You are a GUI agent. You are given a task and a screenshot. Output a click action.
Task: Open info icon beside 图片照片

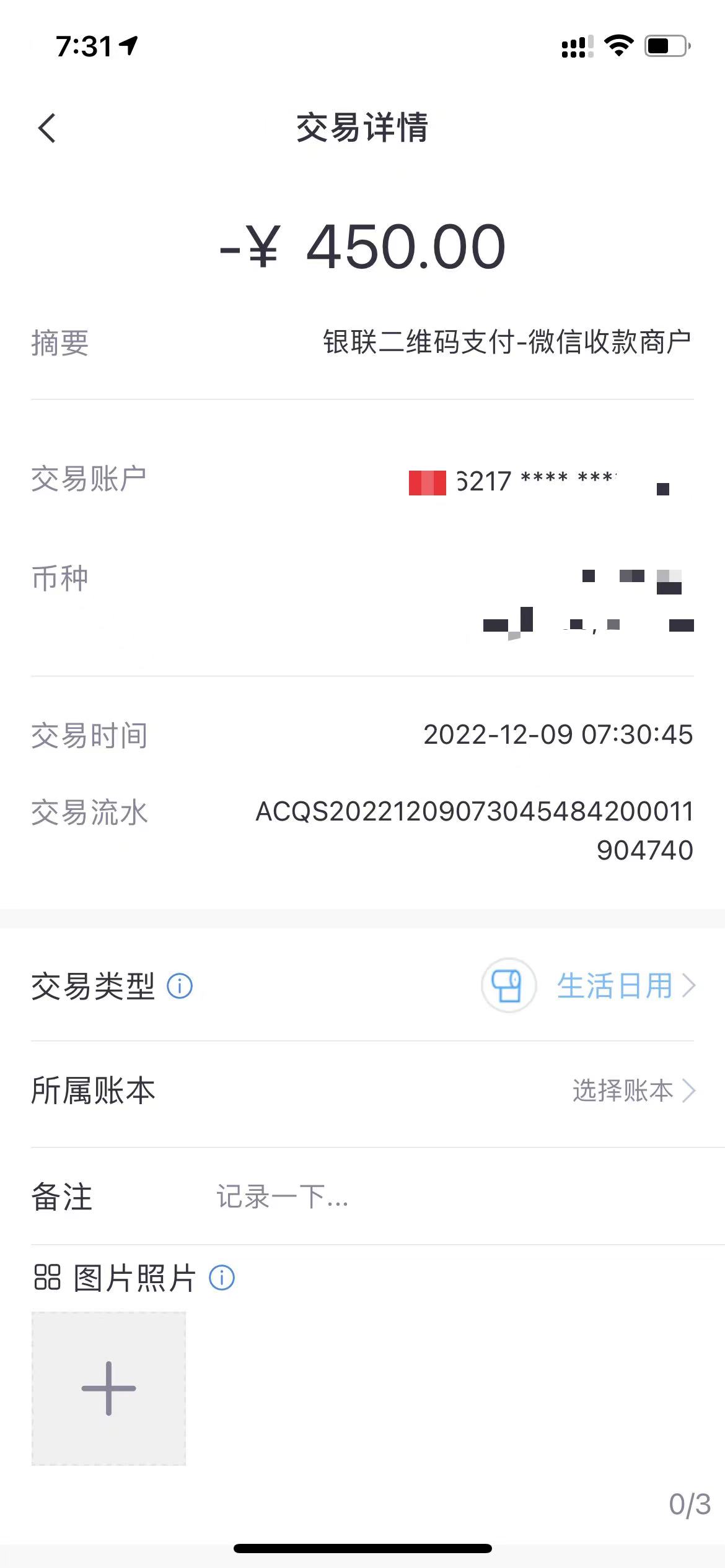[222, 1278]
